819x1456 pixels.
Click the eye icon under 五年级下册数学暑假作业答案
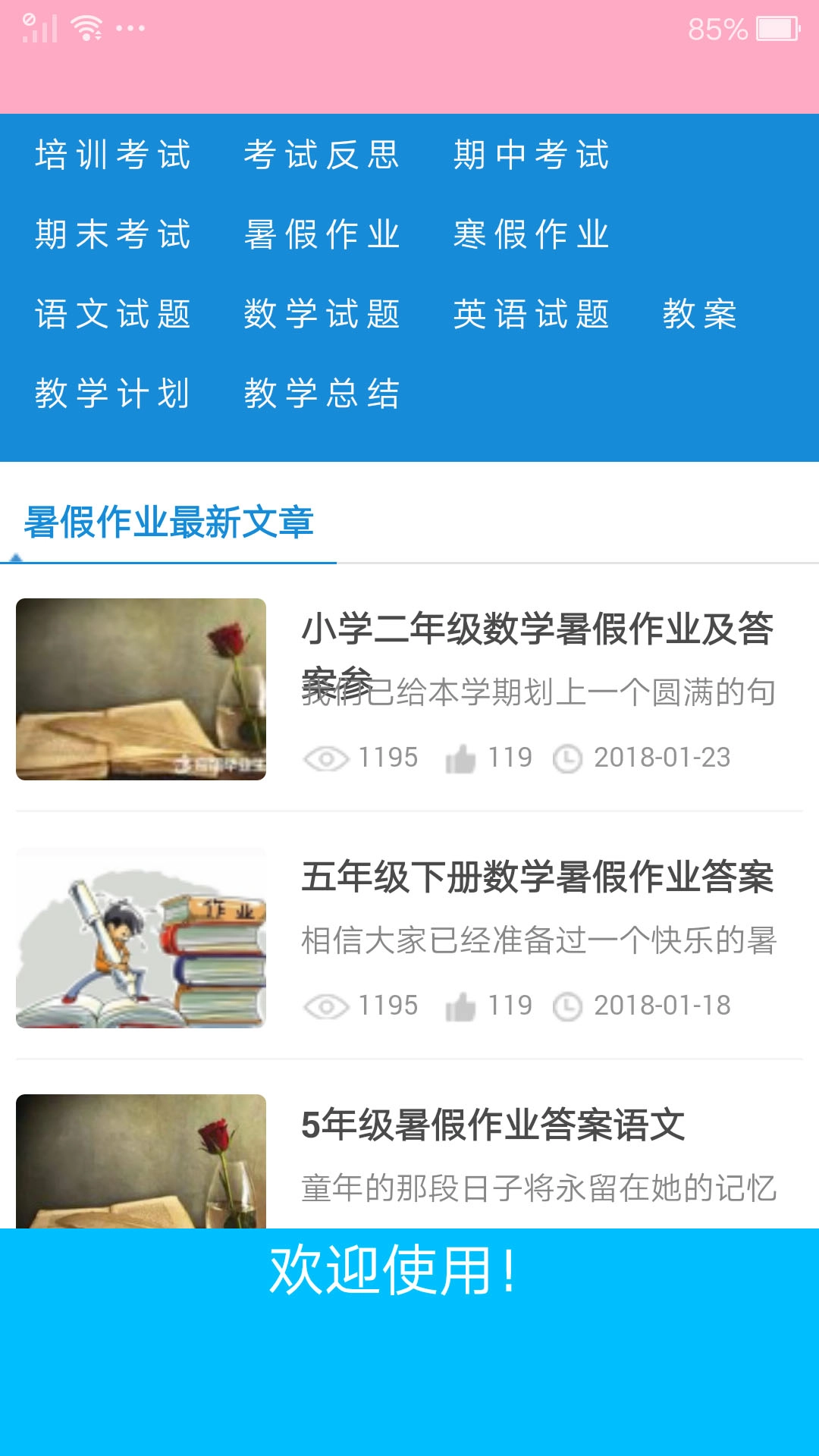pos(326,1005)
